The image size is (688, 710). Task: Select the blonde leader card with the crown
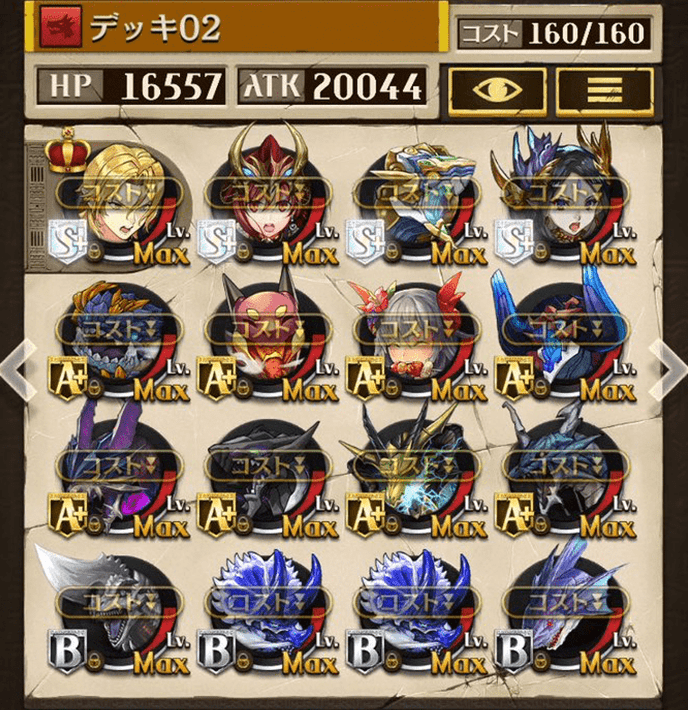point(117,195)
